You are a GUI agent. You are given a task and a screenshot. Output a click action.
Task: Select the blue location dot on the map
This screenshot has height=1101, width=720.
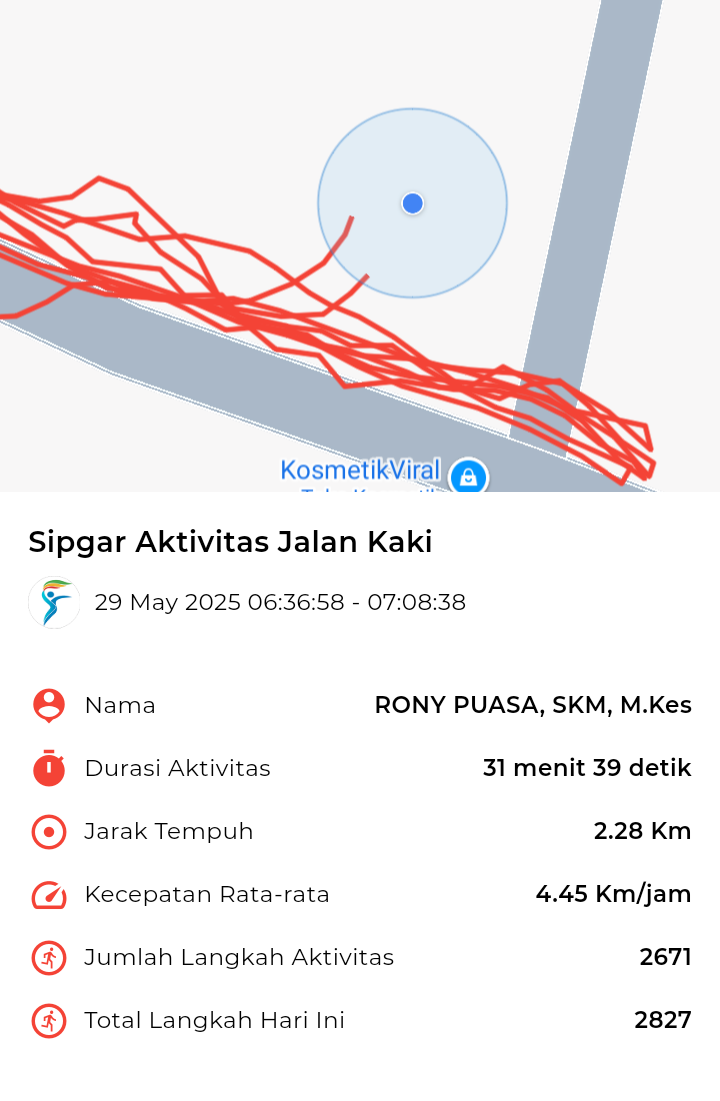411,203
